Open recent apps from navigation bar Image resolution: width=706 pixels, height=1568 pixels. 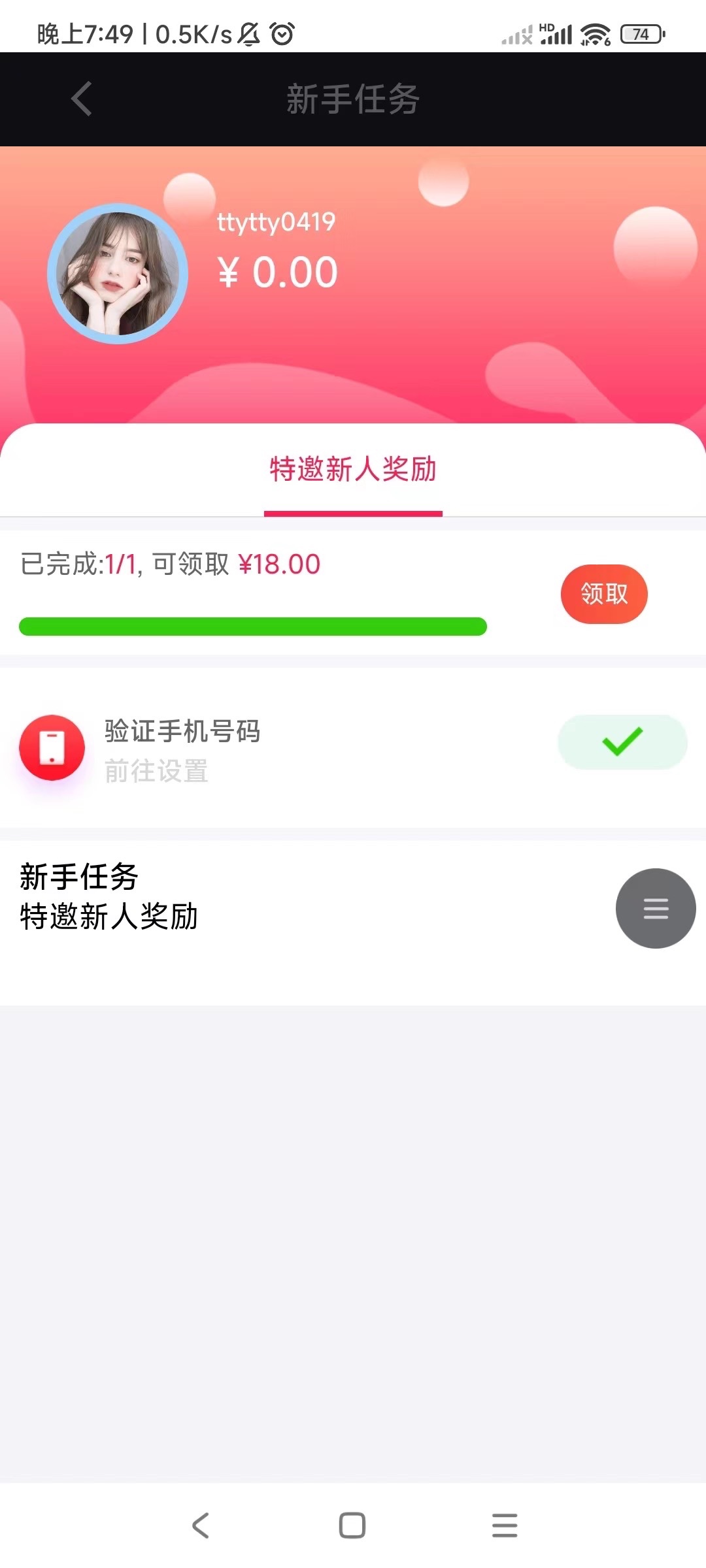pyautogui.click(x=505, y=1526)
